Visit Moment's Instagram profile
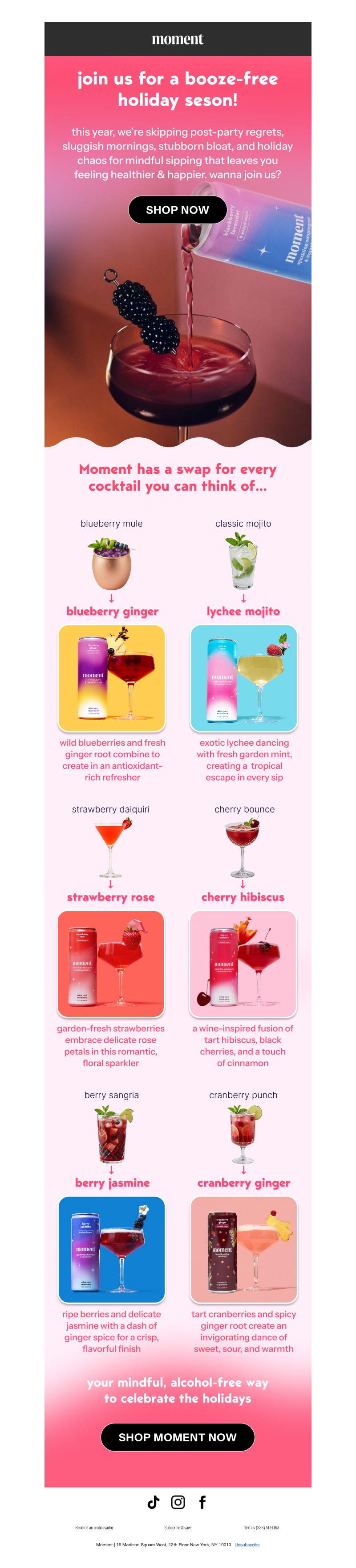 point(178,1502)
